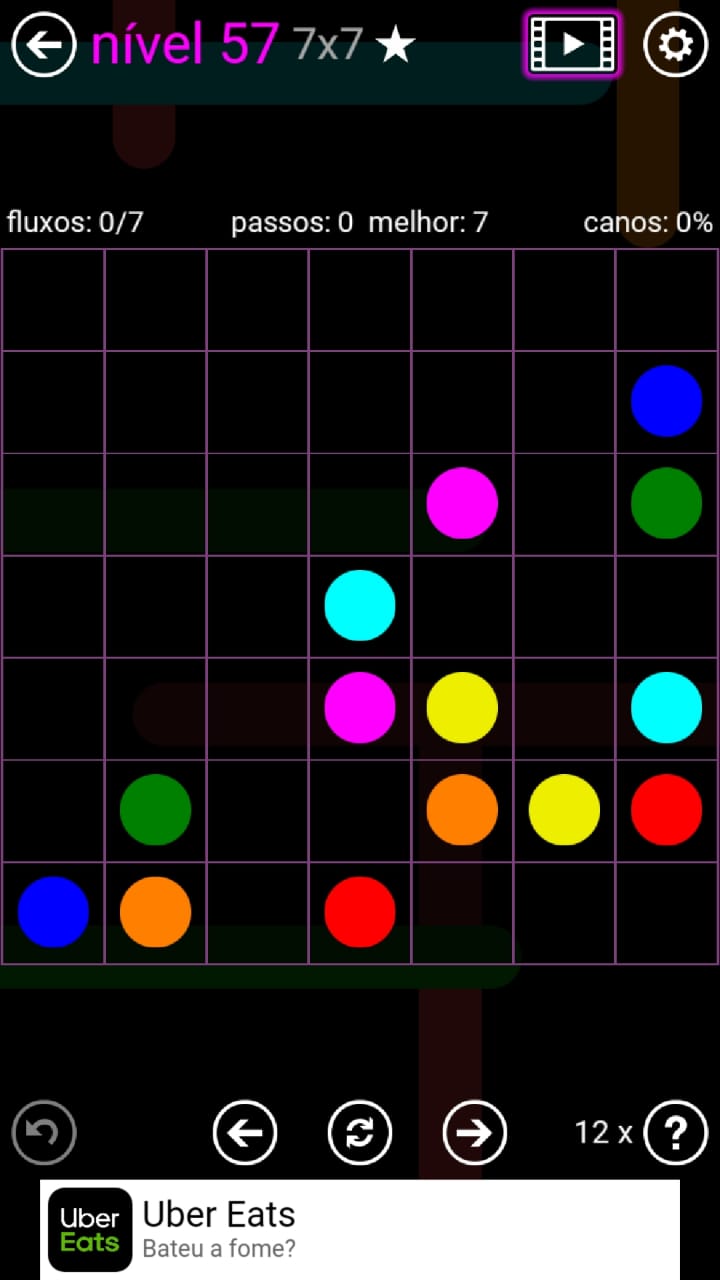
Task: Advance to the next level
Action: [475, 1132]
